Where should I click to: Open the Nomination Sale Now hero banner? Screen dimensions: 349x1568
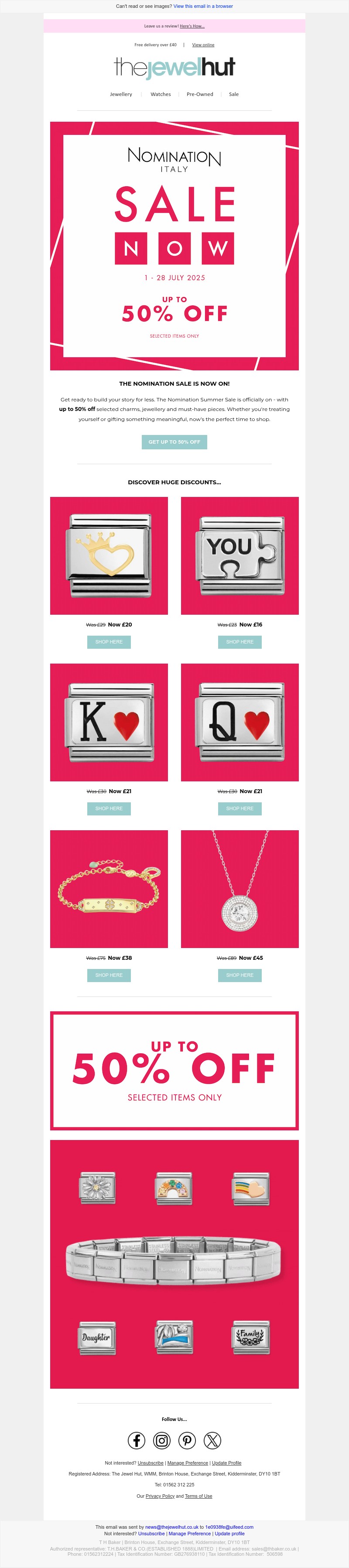174,246
